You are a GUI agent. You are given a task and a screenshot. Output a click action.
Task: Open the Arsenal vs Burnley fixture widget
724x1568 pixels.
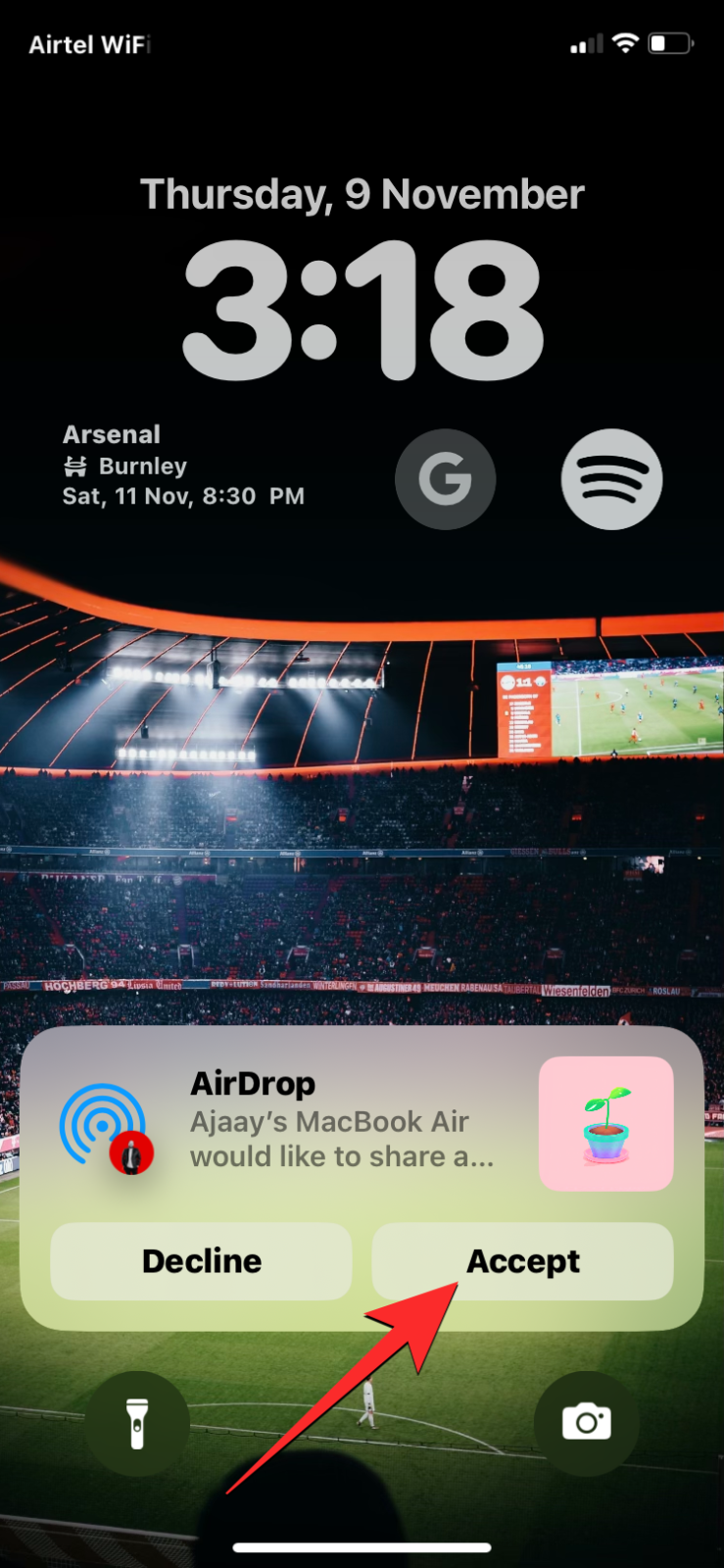click(183, 465)
